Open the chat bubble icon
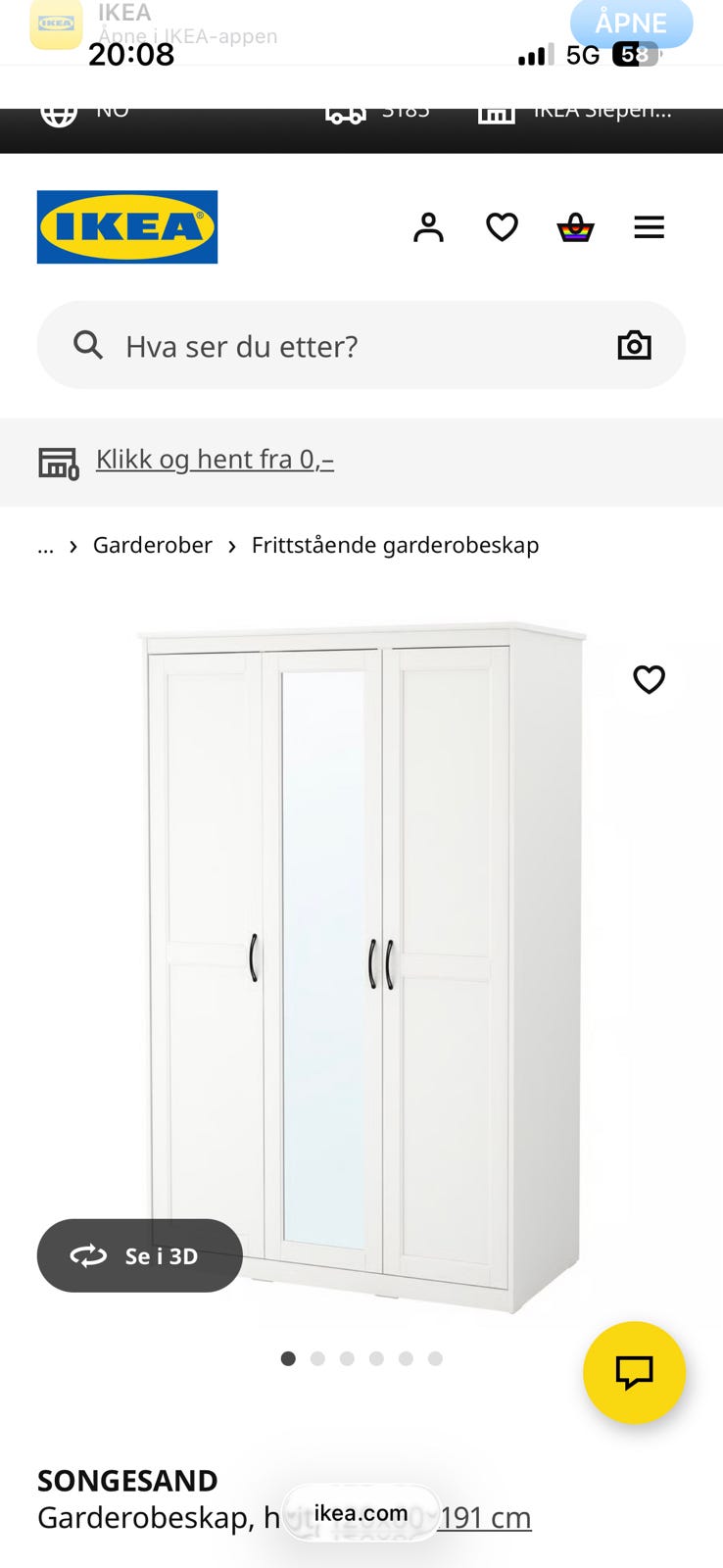723x1568 pixels. coord(634,1373)
